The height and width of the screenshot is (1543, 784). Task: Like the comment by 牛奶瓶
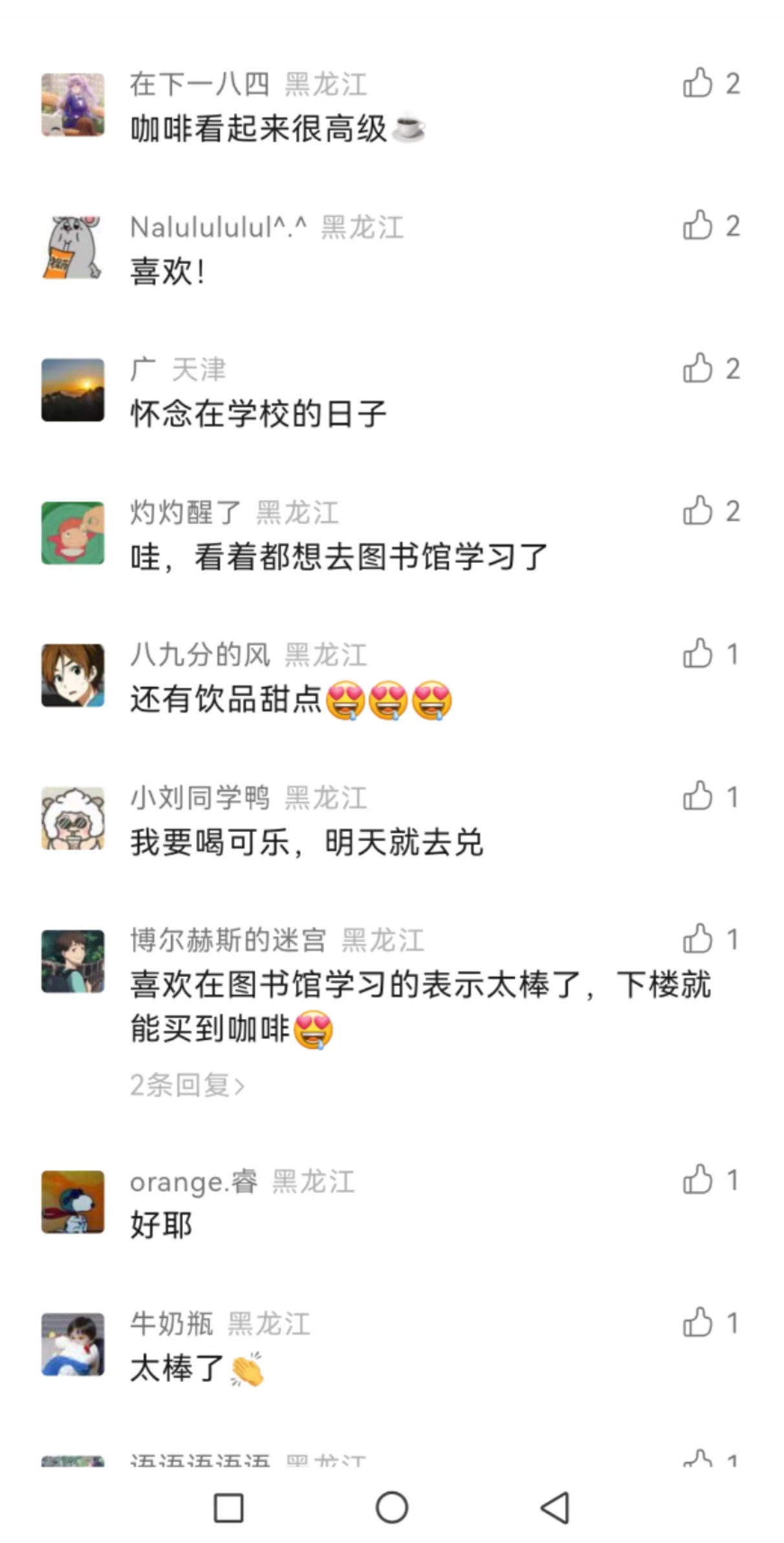click(697, 1322)
